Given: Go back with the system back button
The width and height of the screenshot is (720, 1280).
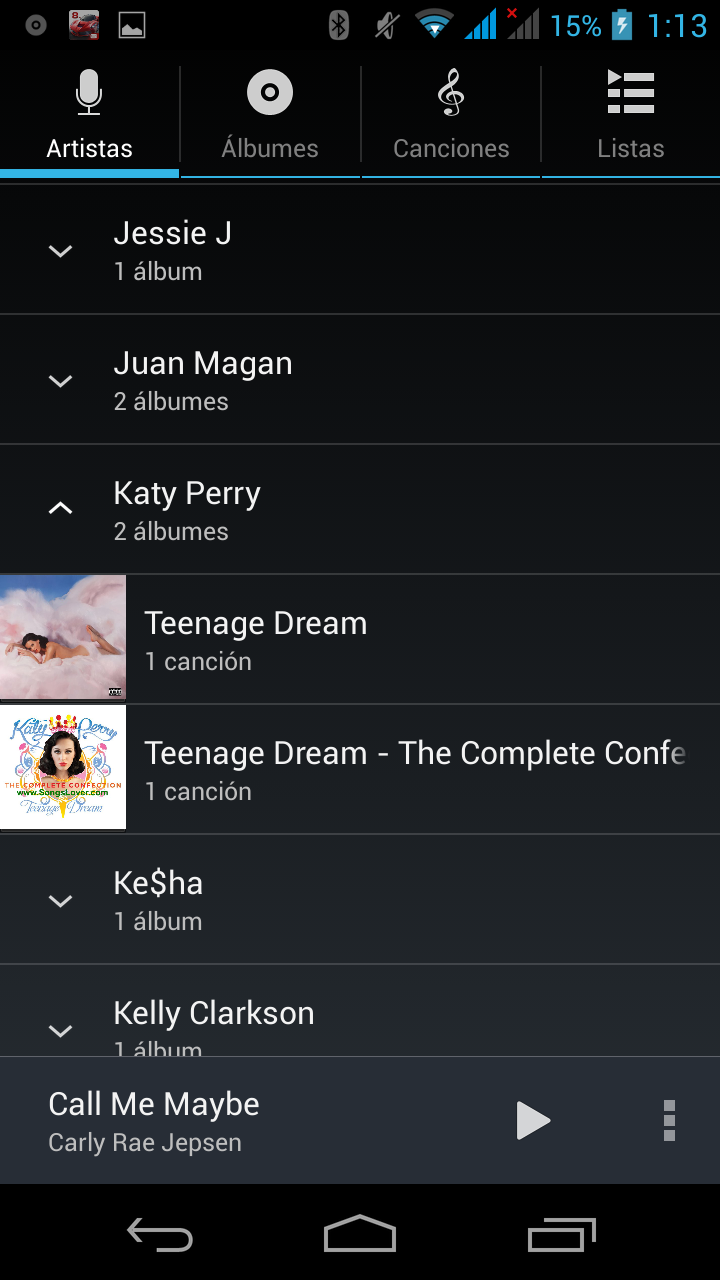Looking at the screenshot, I should [x=160, y=1236].
